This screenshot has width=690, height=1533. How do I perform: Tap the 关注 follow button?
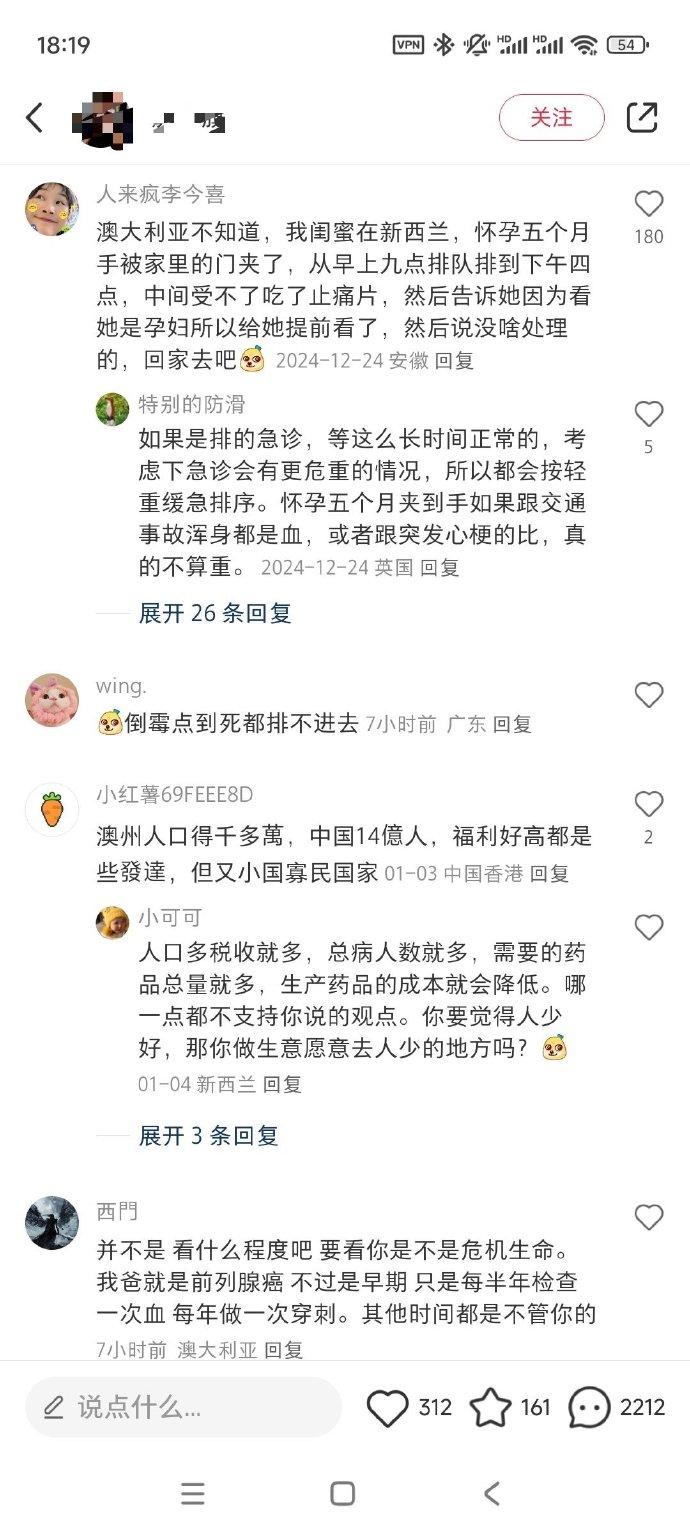point(551,118)
